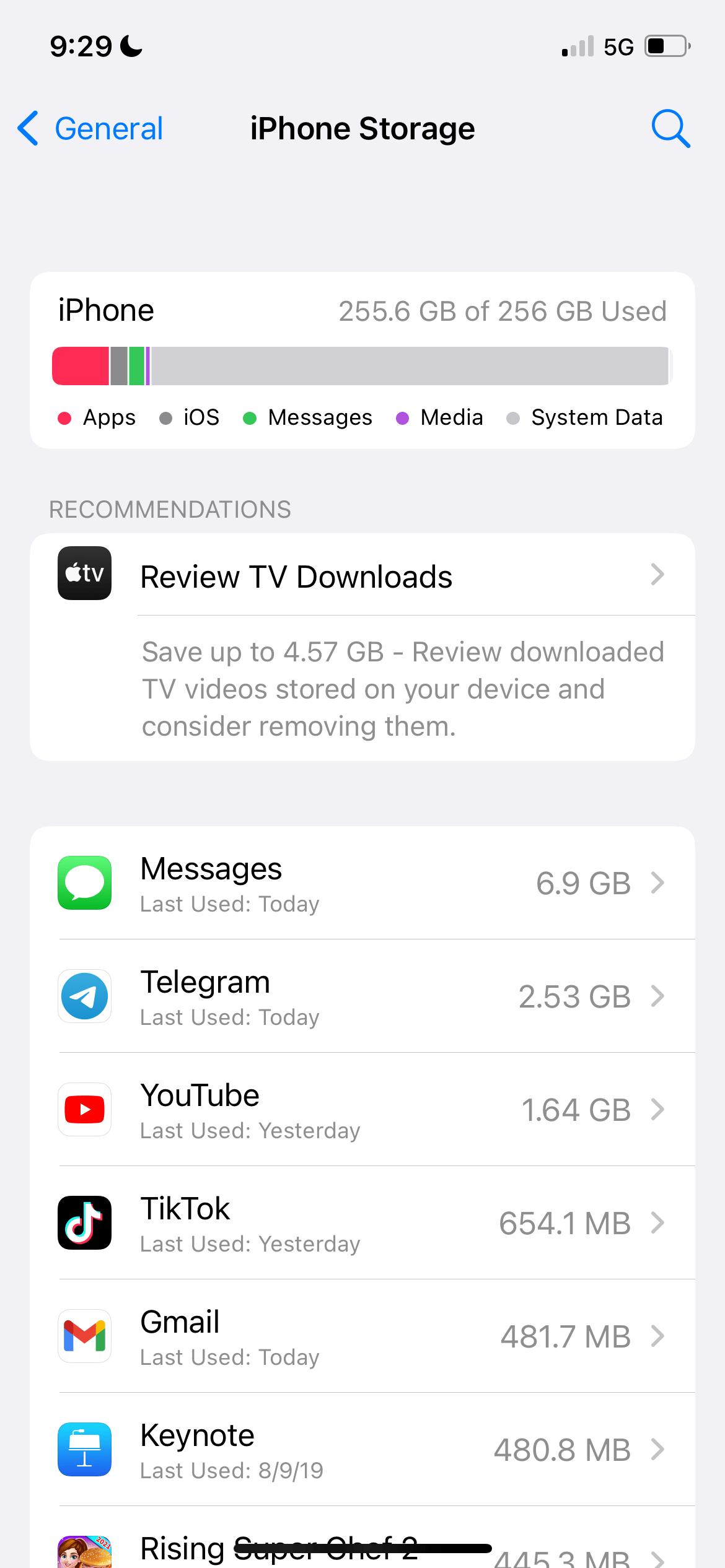725x1568 pixels.
Task: Tap the storage usage bar
Action: click(x=362, y=365)
